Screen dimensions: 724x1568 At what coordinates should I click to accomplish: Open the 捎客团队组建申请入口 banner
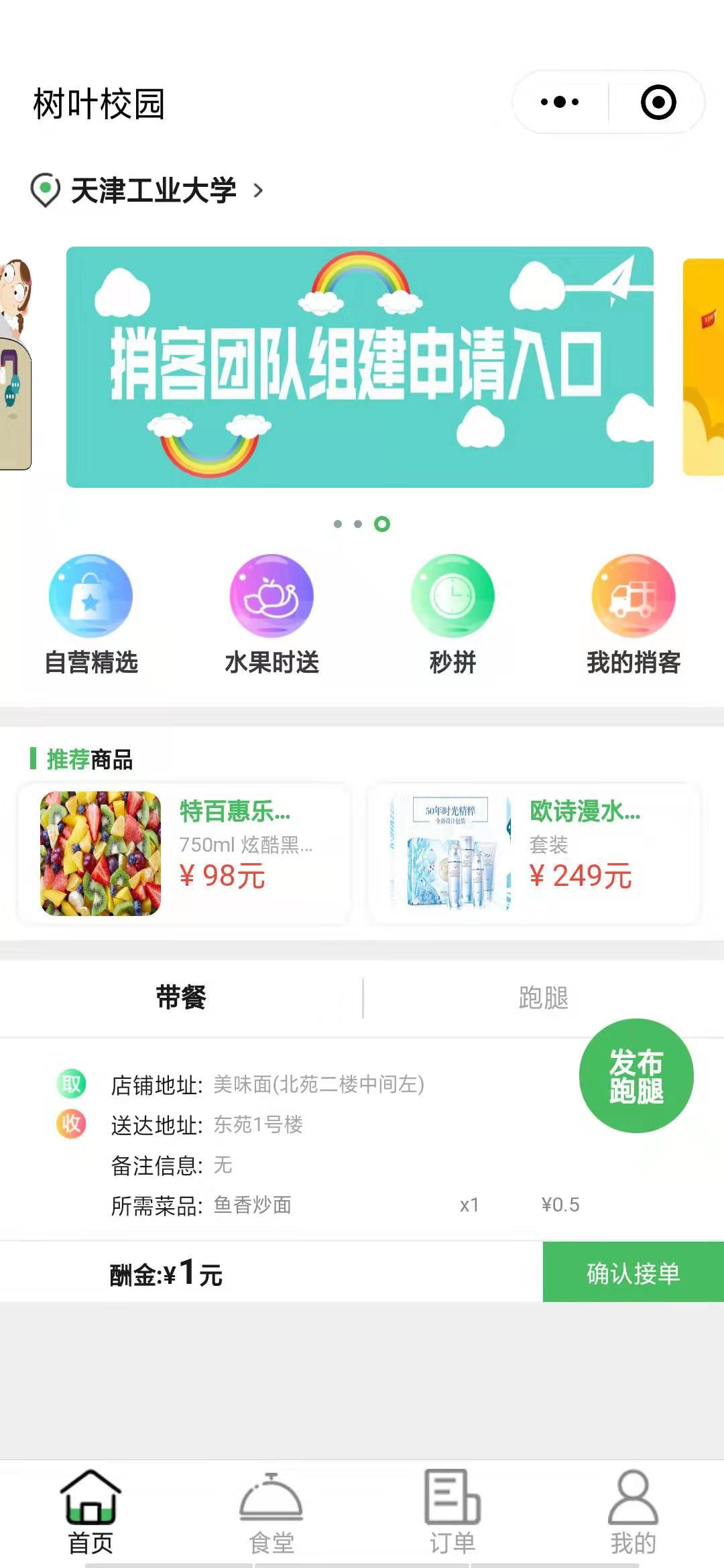click(359, 367)
